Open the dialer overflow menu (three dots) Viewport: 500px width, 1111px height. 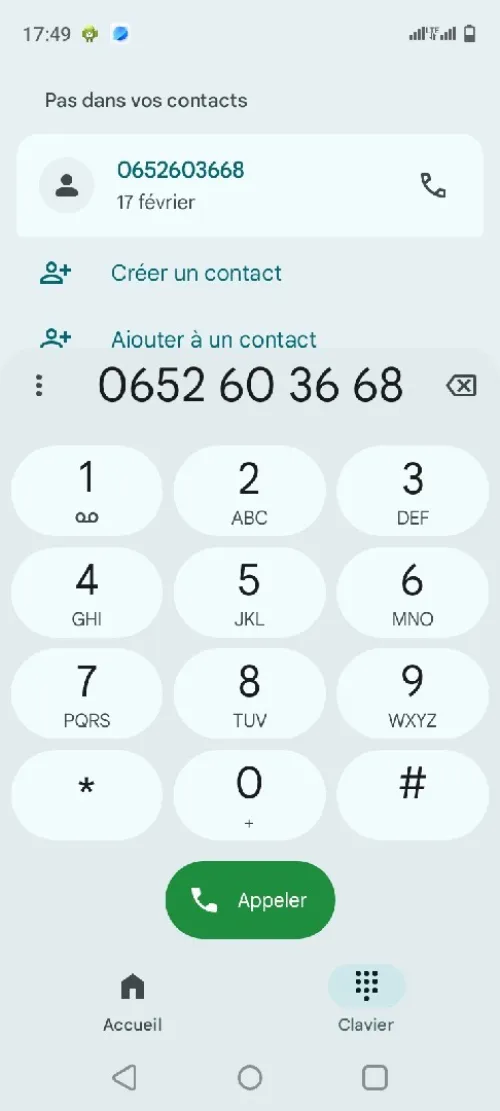39,385
